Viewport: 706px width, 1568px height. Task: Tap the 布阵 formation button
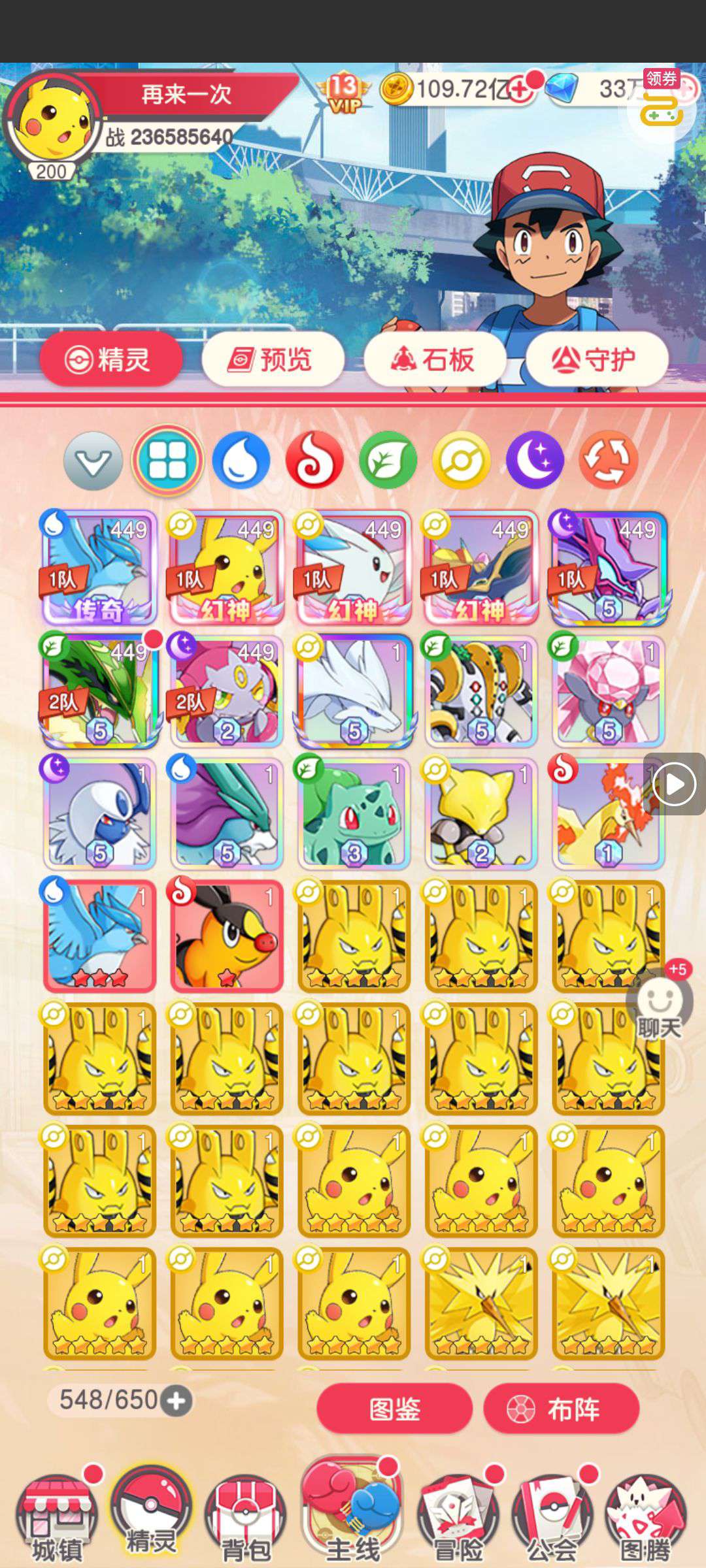[561, 1409]
